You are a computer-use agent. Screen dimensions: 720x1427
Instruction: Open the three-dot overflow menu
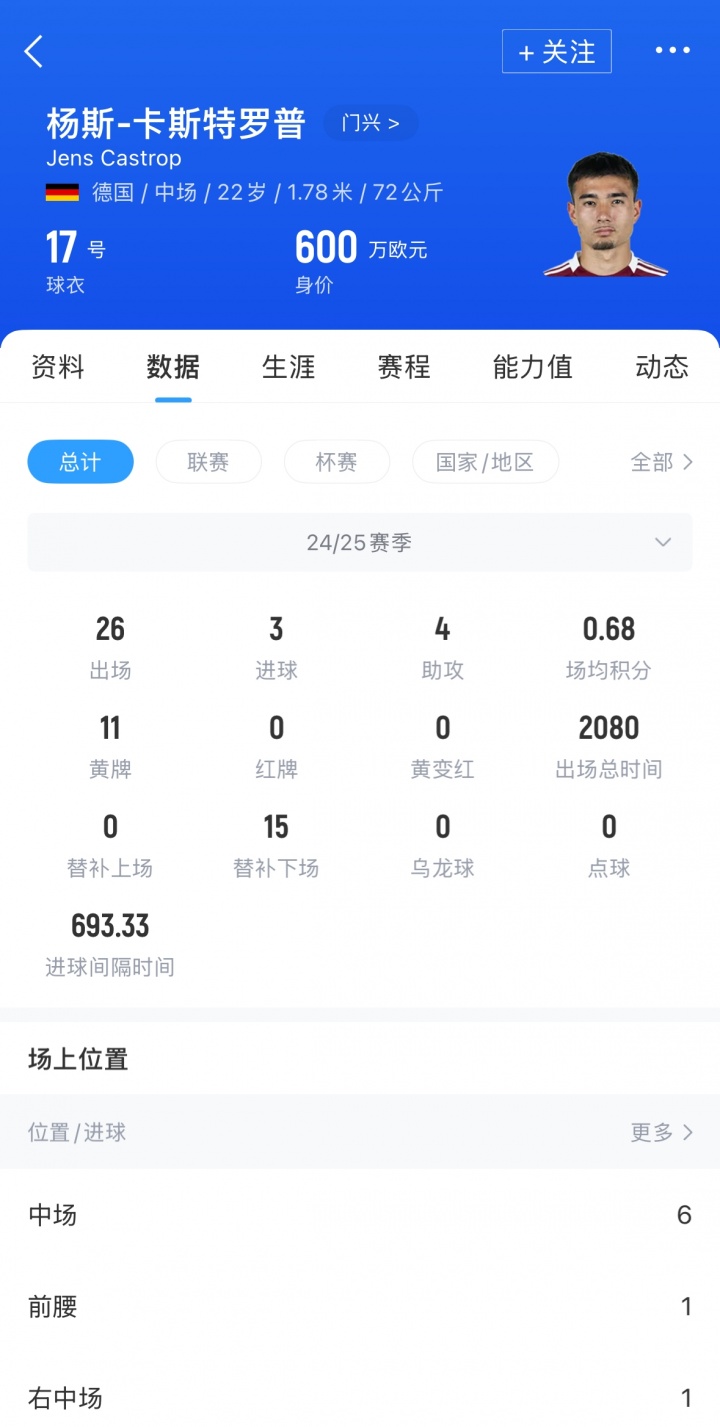[672, 51]
